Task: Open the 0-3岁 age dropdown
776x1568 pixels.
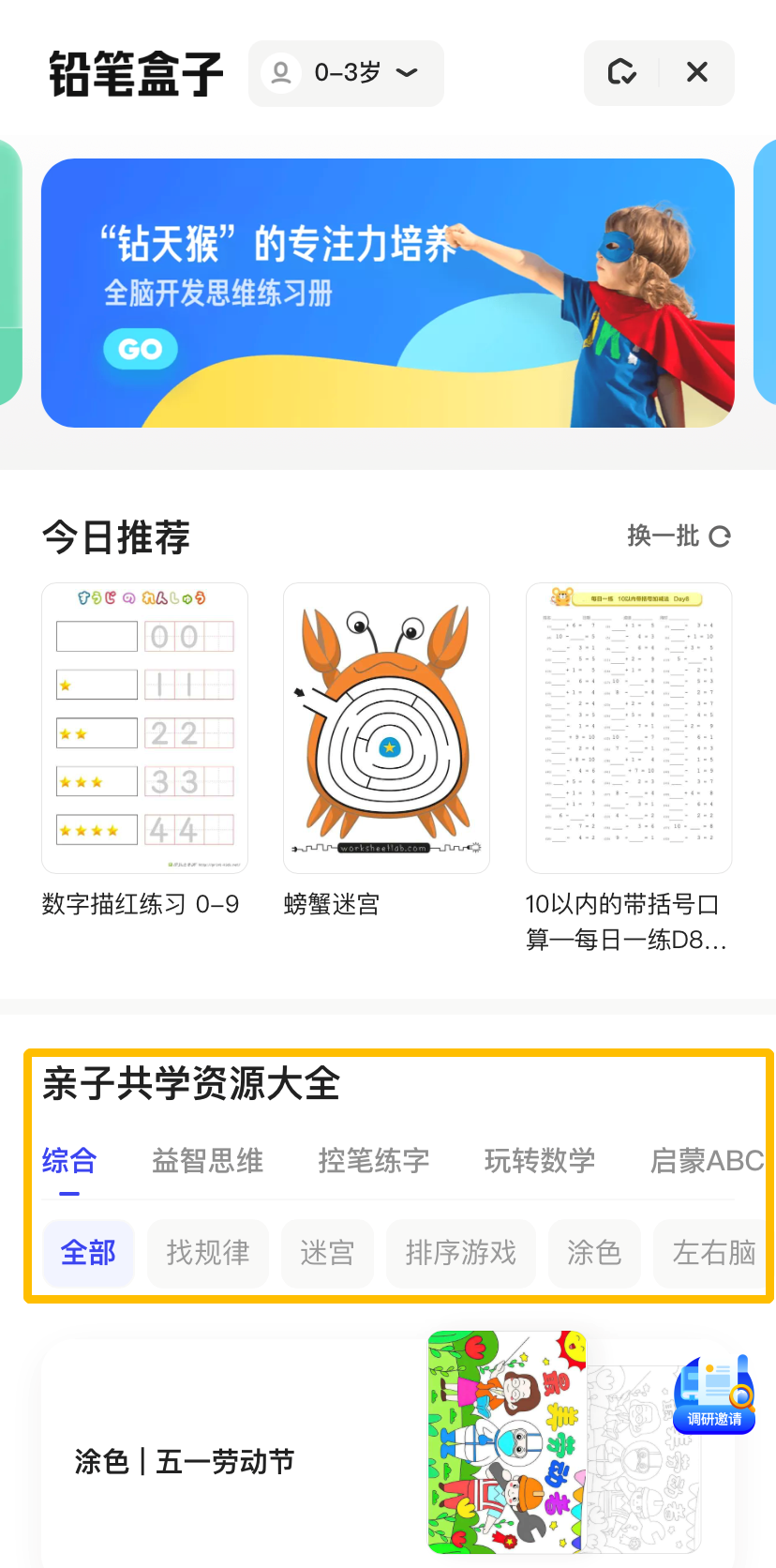Action: (x=346, y=73)
